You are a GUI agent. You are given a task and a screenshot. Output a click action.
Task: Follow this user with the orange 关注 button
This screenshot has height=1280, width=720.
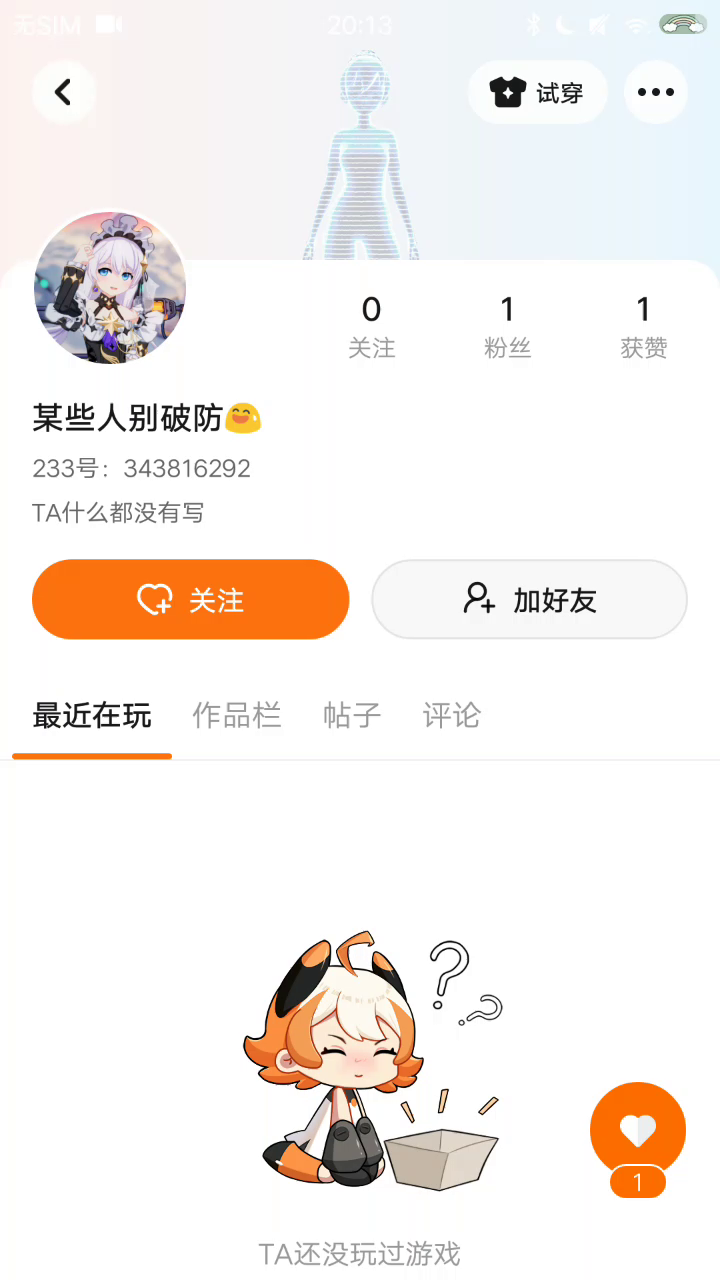[x=190, y=599]
